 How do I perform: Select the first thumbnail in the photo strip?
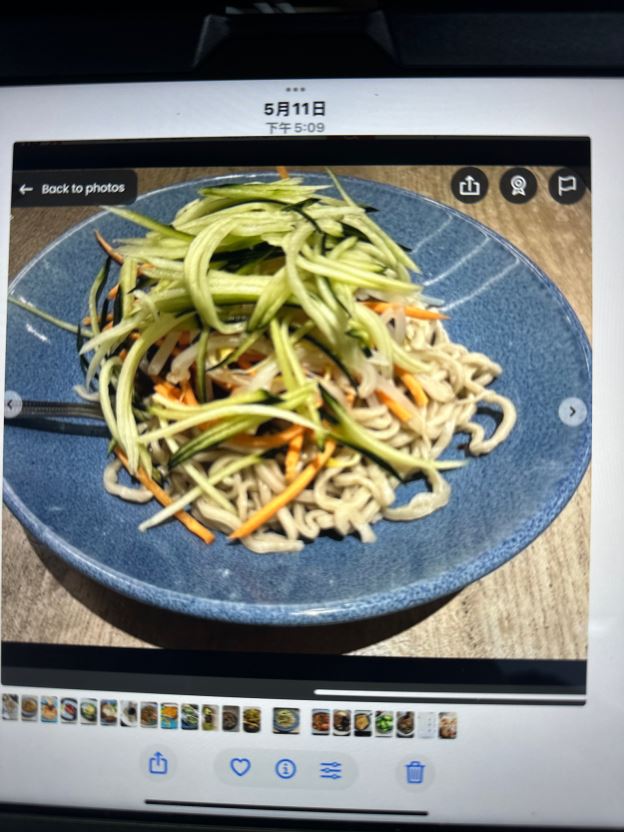pos(10,707)
